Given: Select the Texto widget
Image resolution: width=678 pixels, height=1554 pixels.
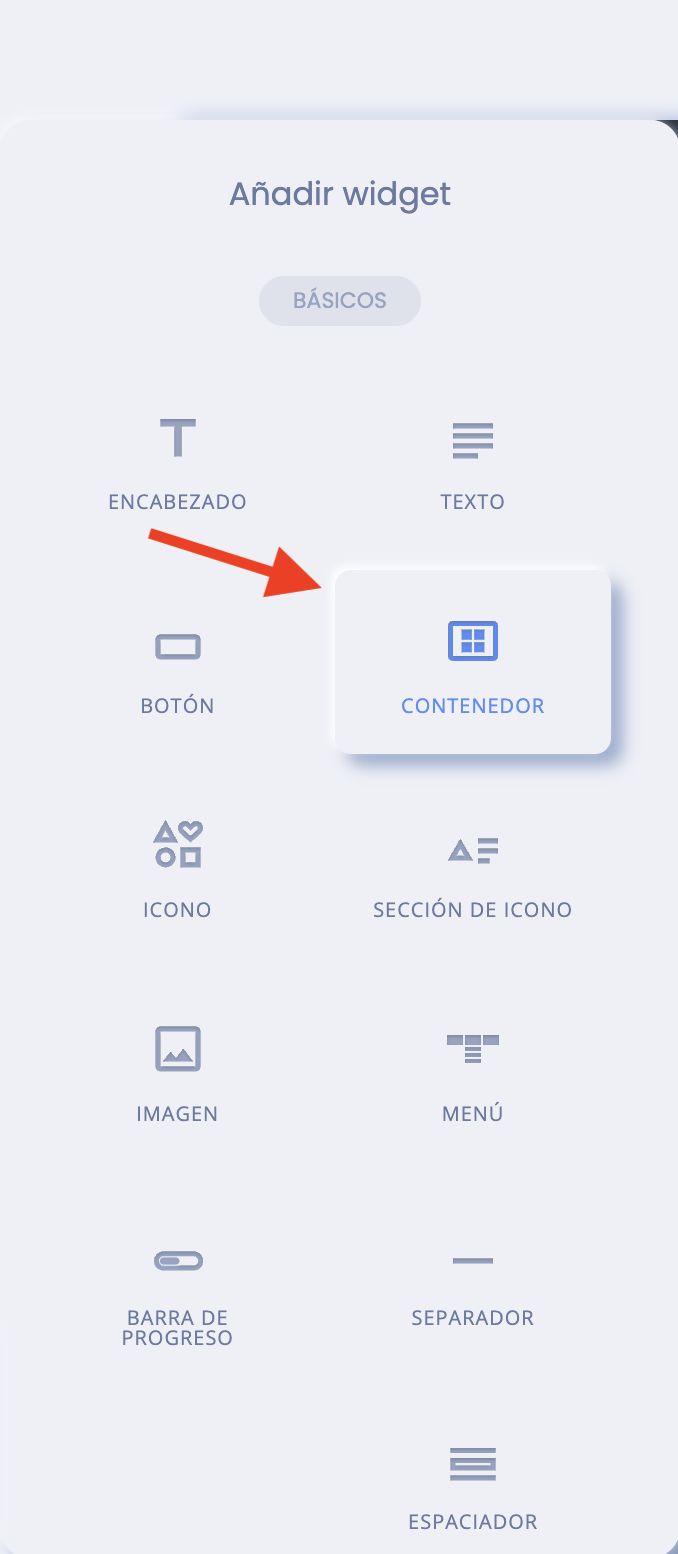Looking at the screenshot, I should [472, 462].
